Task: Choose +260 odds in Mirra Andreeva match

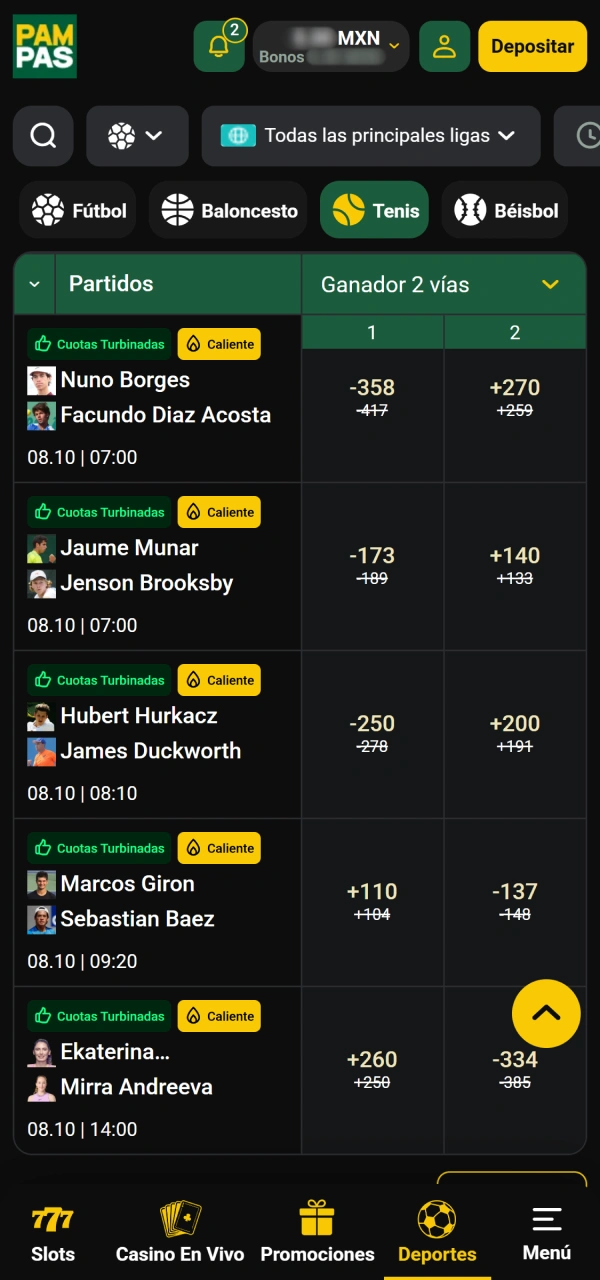Action: click(372, 1069)
